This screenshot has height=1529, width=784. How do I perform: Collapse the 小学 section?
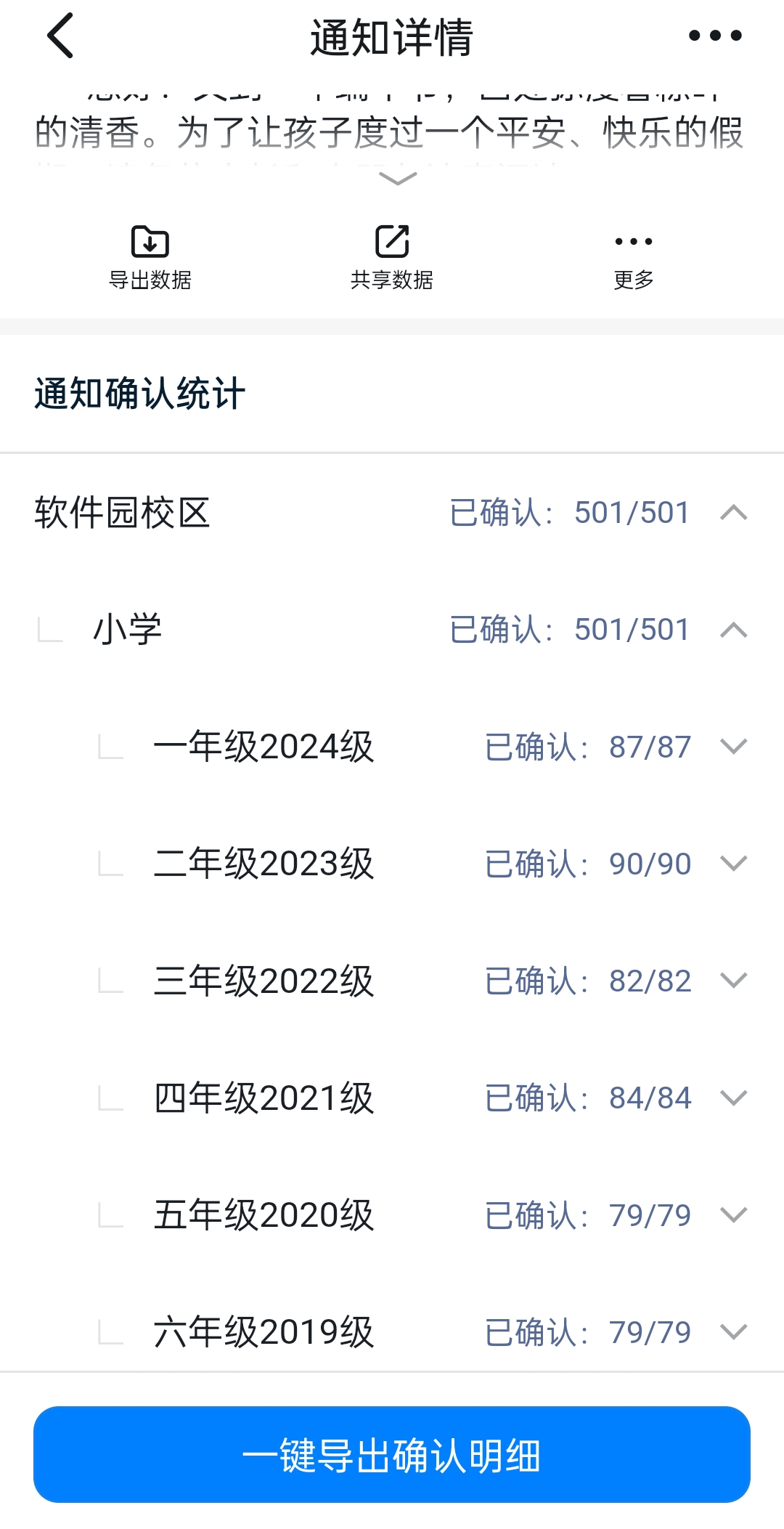733,630
